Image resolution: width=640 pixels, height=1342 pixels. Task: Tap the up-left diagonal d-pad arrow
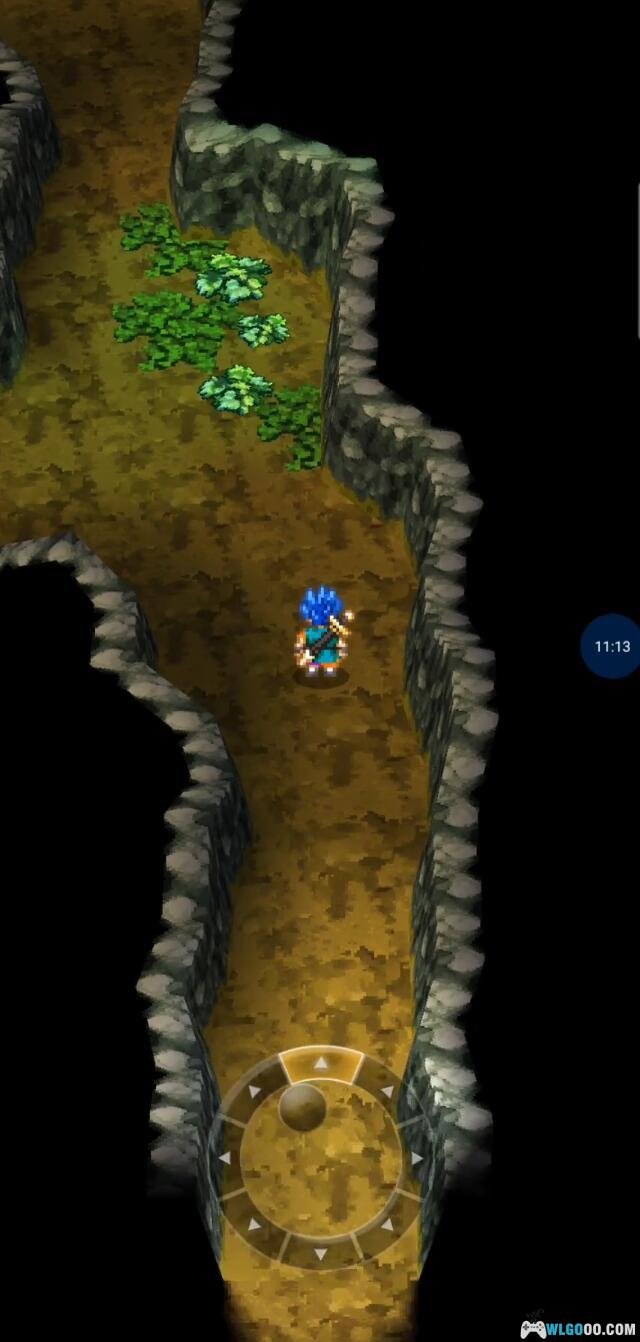(254, 1092)
